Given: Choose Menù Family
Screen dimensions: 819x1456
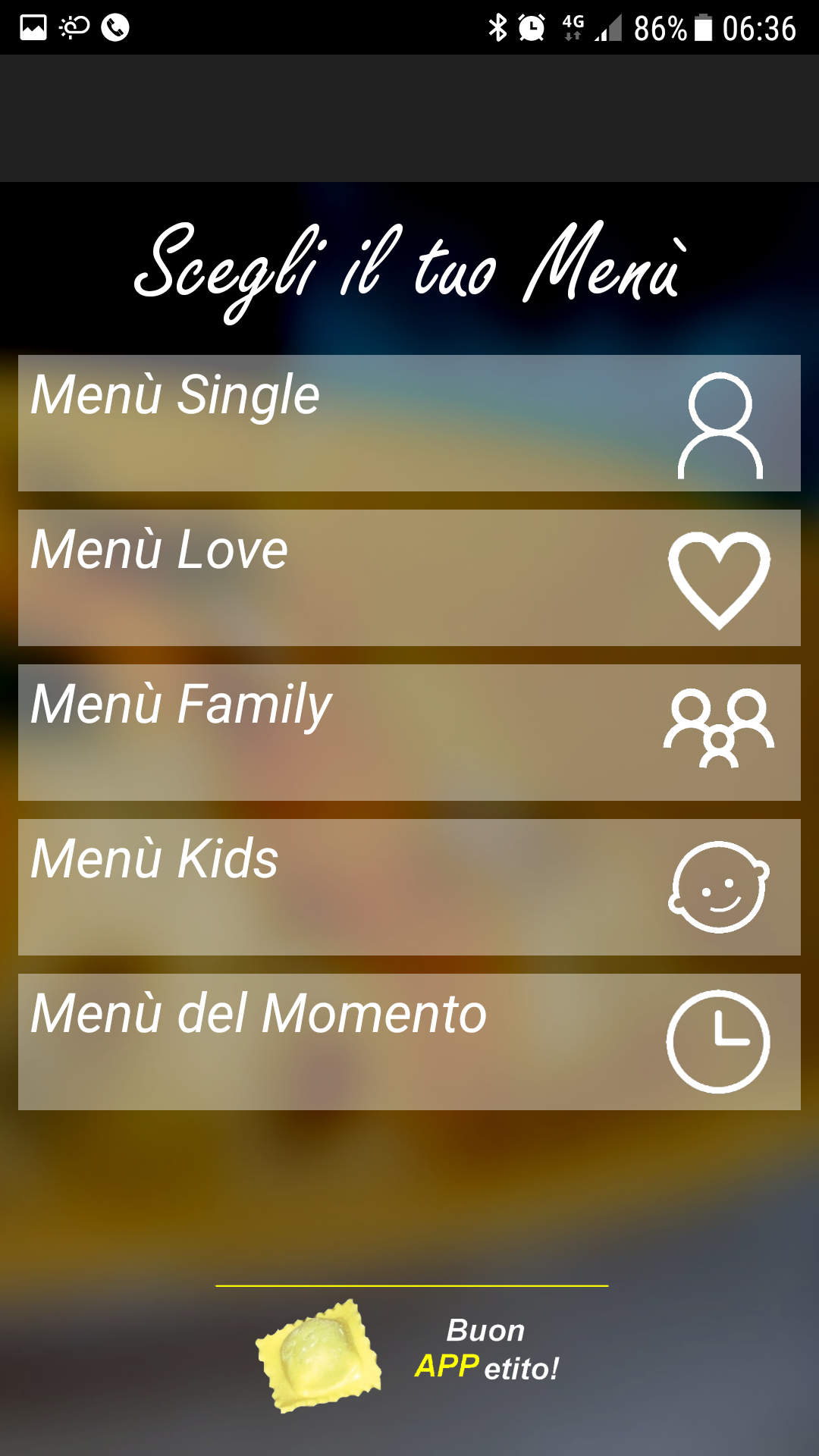Looking at the screenshot, I should (409, 733).
